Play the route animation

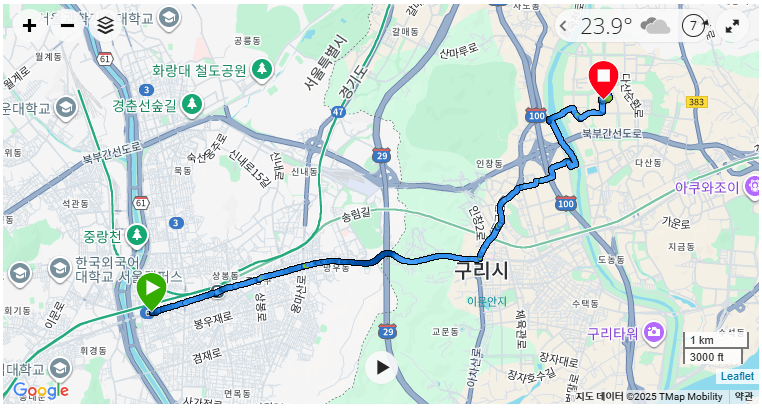pyautogui.click(x=382, y=367)
